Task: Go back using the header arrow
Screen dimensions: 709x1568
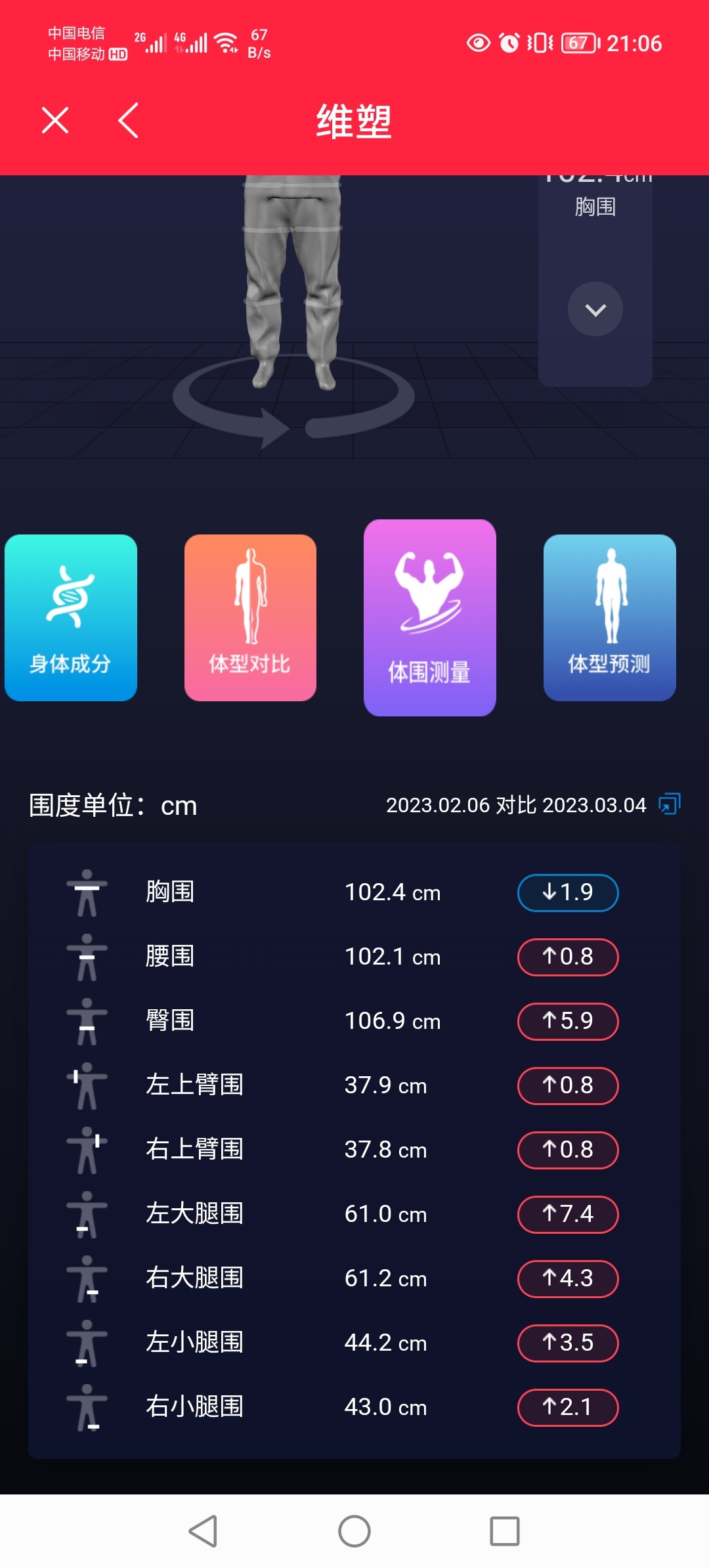Action: tap(129, 121)
